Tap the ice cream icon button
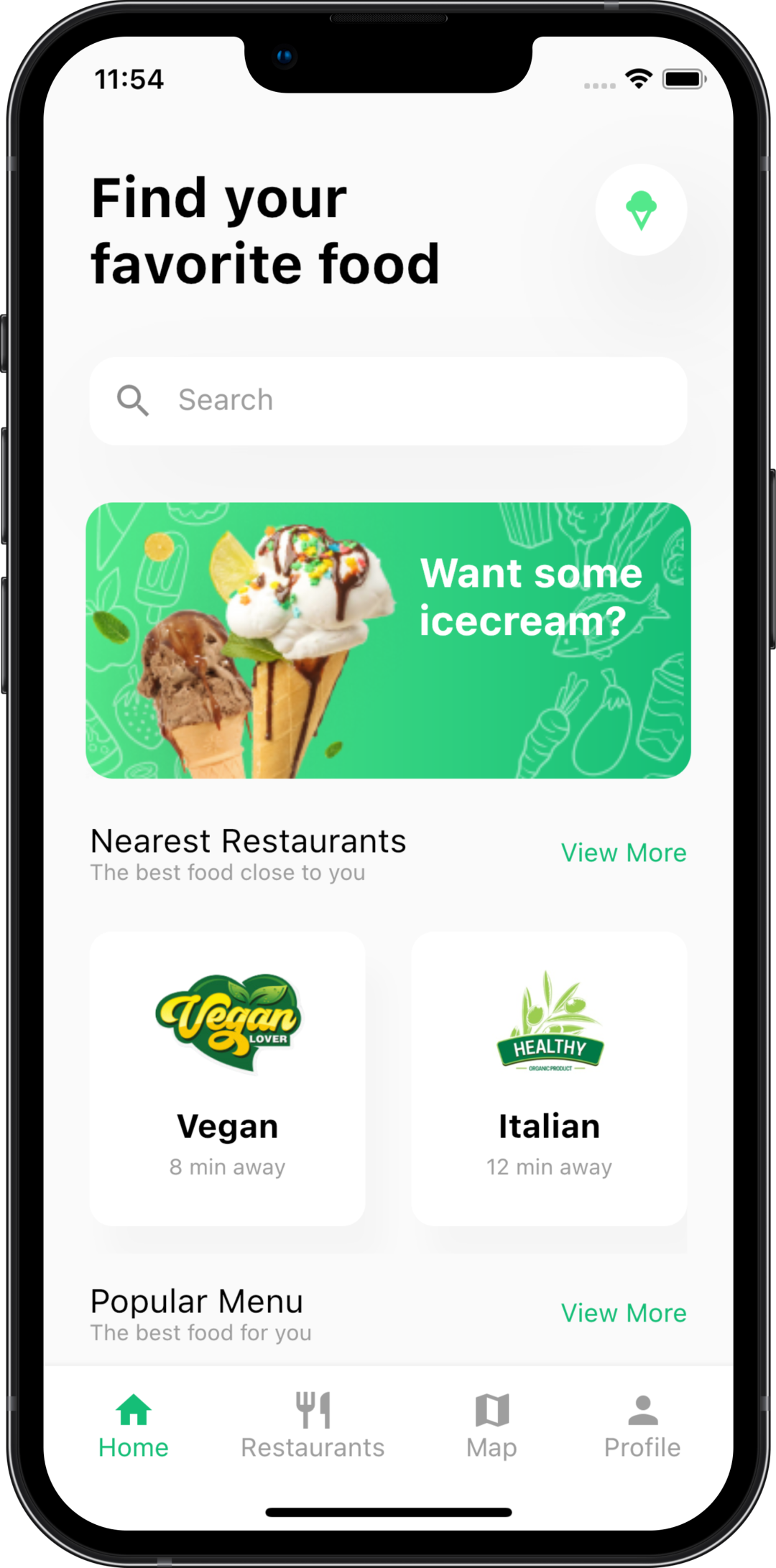Image resolution: width=776 pixels, height=1568 pixels. (x=641, y=210)
